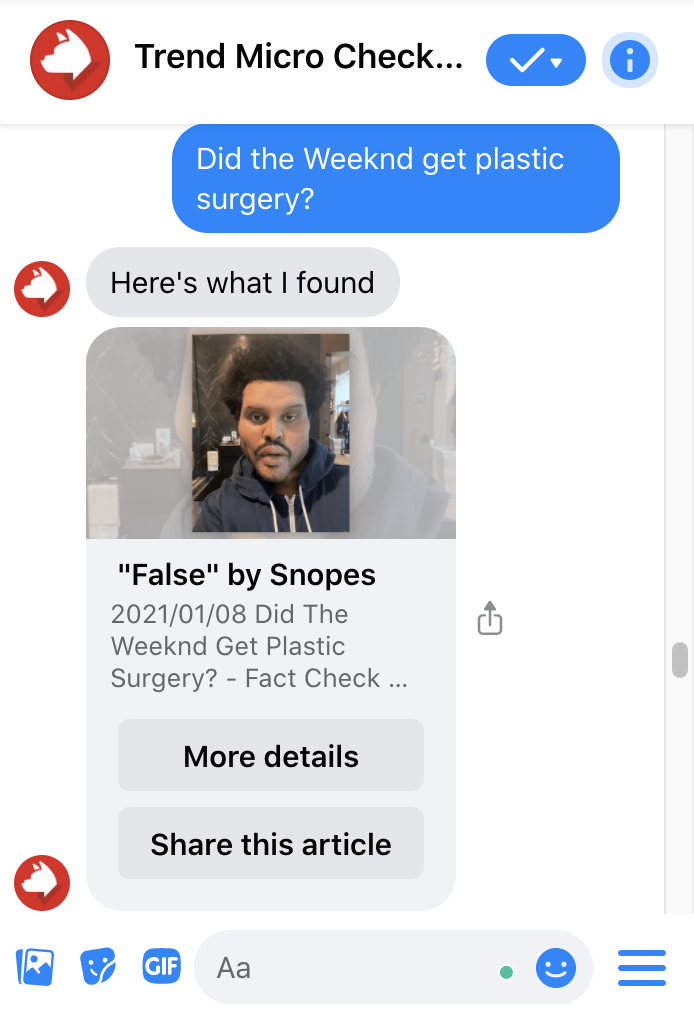694x1020 pixels.
Task: Open the checkmark dropdown in header
Action: coord(537,61)
